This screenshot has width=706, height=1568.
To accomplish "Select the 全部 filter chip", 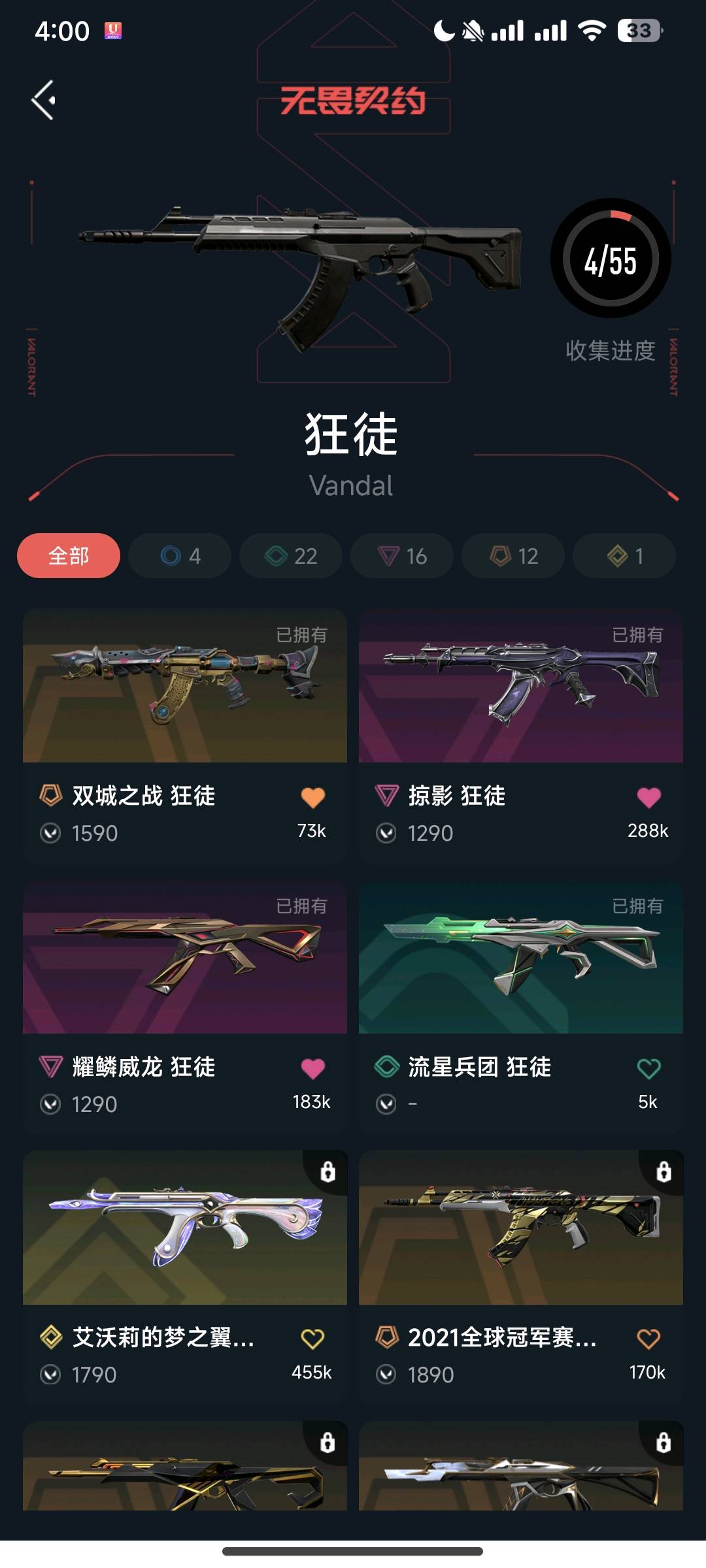I will (69, 556).
